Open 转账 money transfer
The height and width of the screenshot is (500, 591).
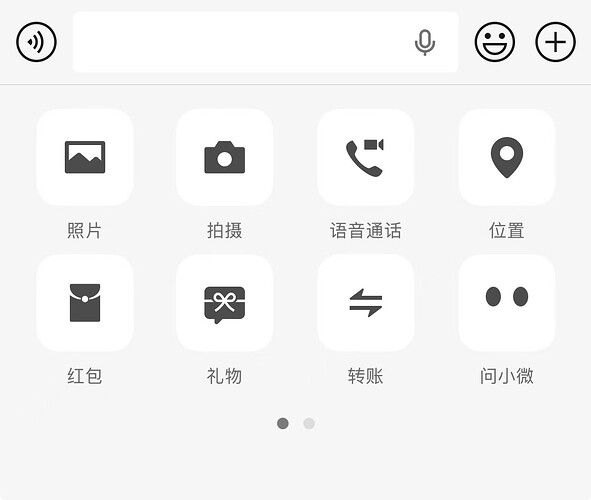click(366, 303)
